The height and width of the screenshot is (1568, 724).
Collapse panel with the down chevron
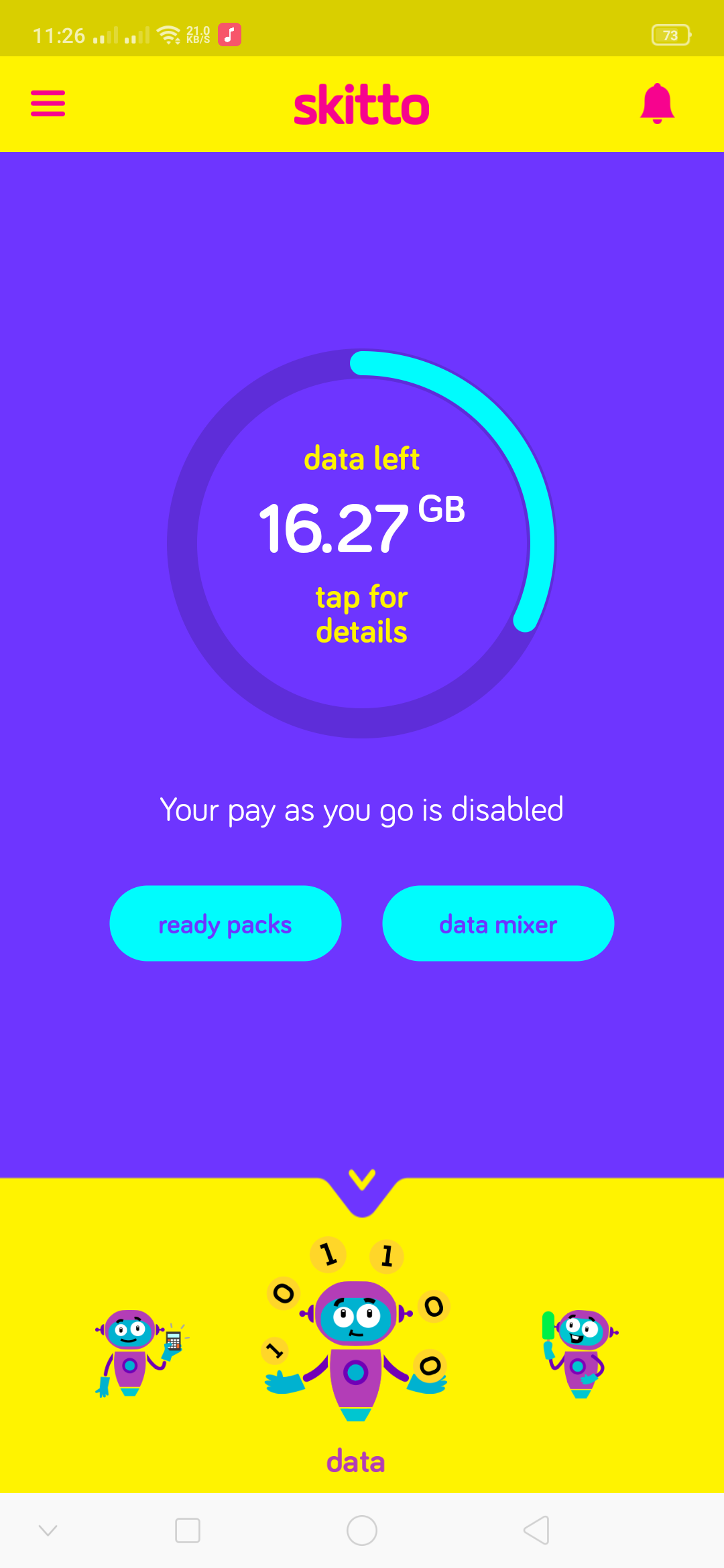coord(362,1180)
